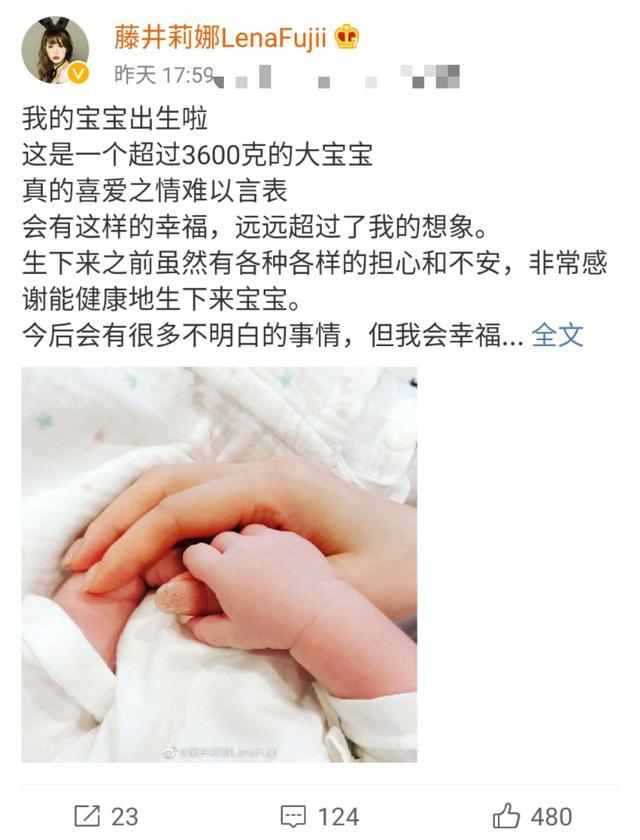Viewport: 640px width, 840px height.
Task: Open 藤井莉娜LenaFujii's profile avatar
Action: pyautogui.click(x=55, y=50)
